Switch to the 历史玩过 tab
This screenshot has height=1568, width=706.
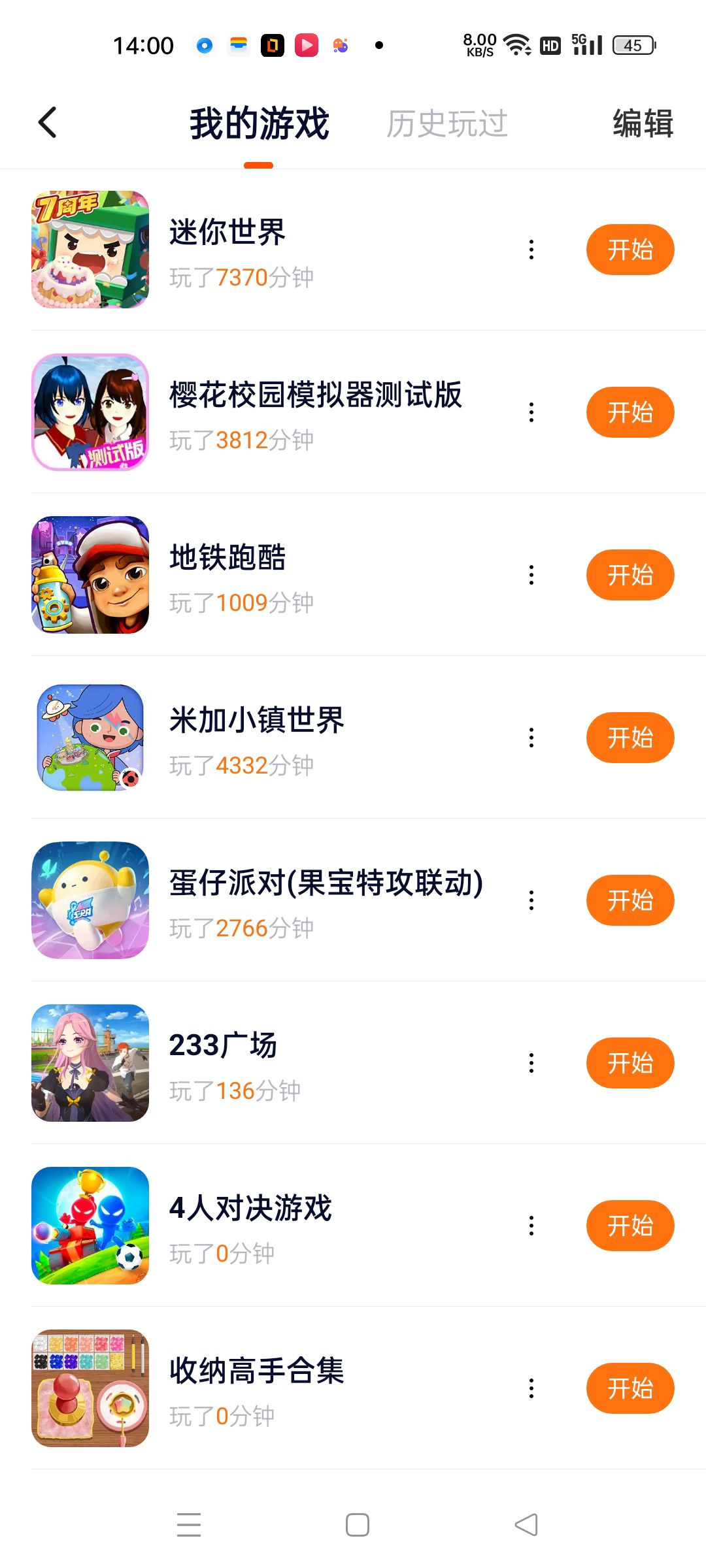[x=446, y=123]
